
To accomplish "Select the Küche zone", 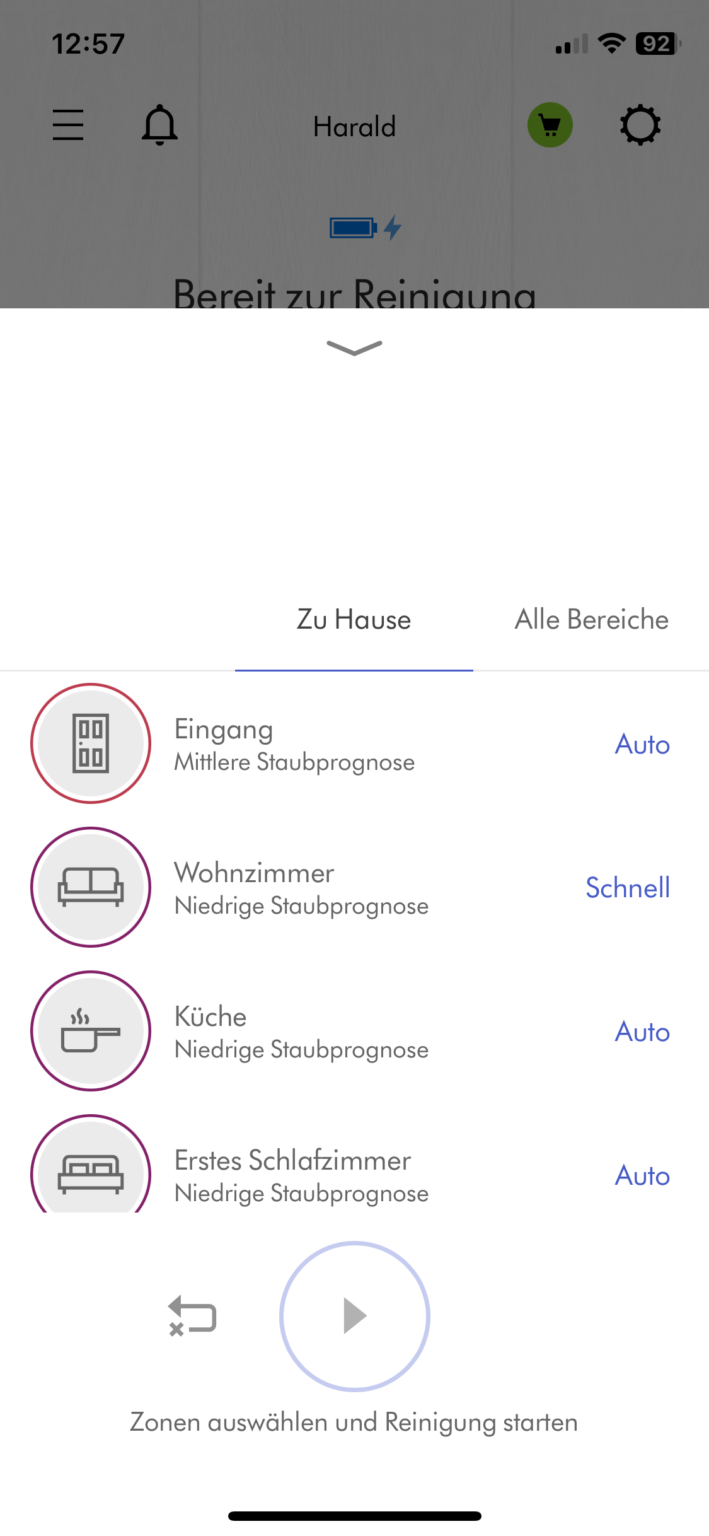I will [91, 1032].
